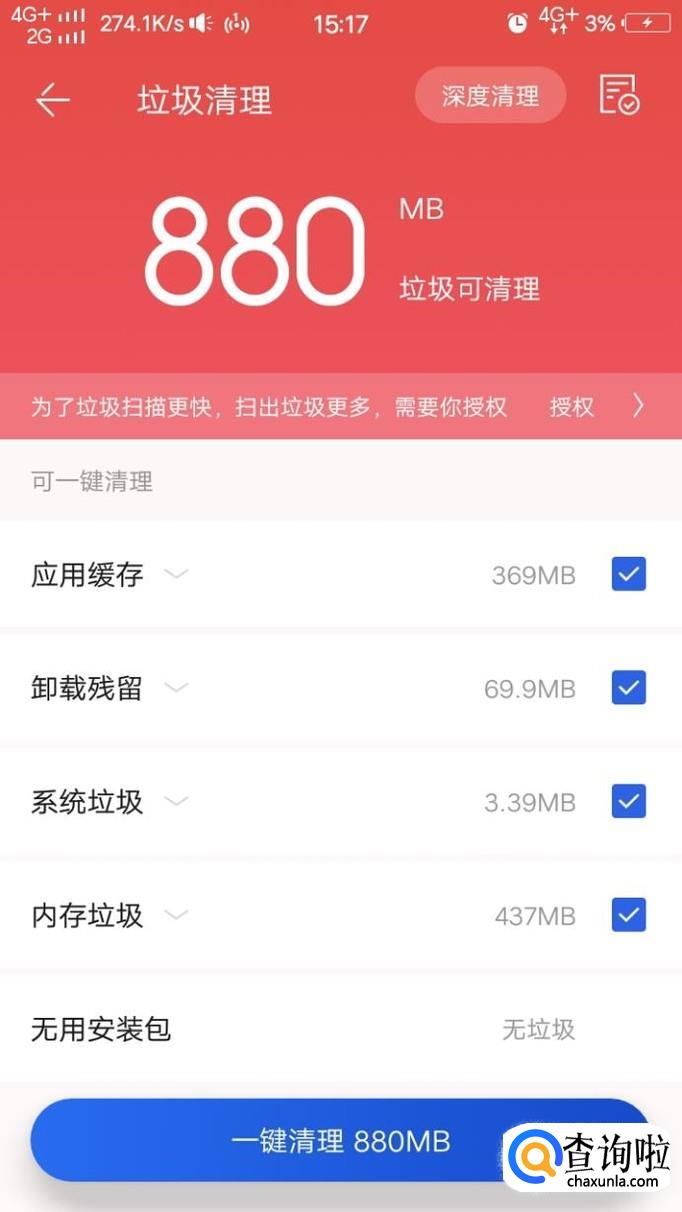Expand the 系统垃圾 details

pyautogui.click(x=176, y=802)
